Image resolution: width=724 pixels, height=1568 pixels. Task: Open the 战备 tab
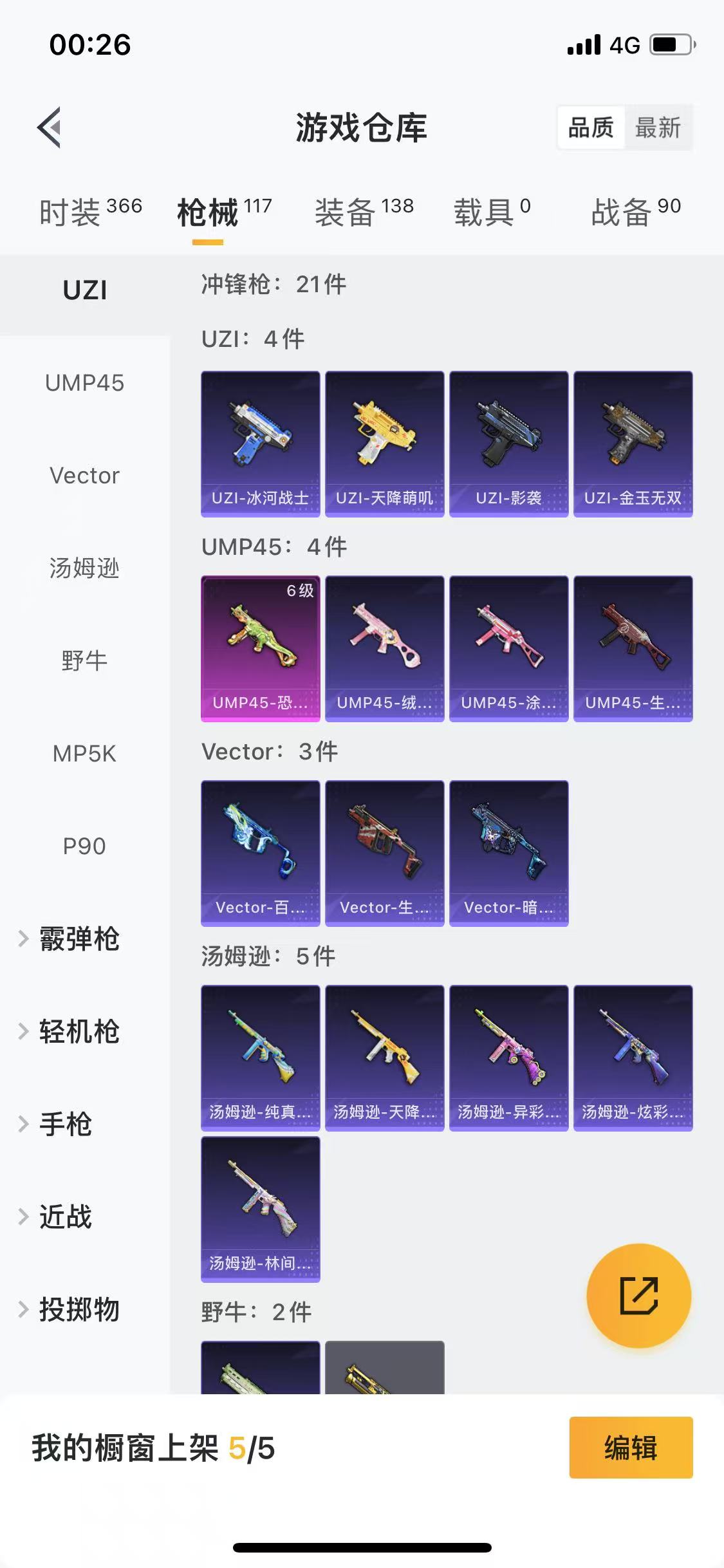[x=636, y=212]
